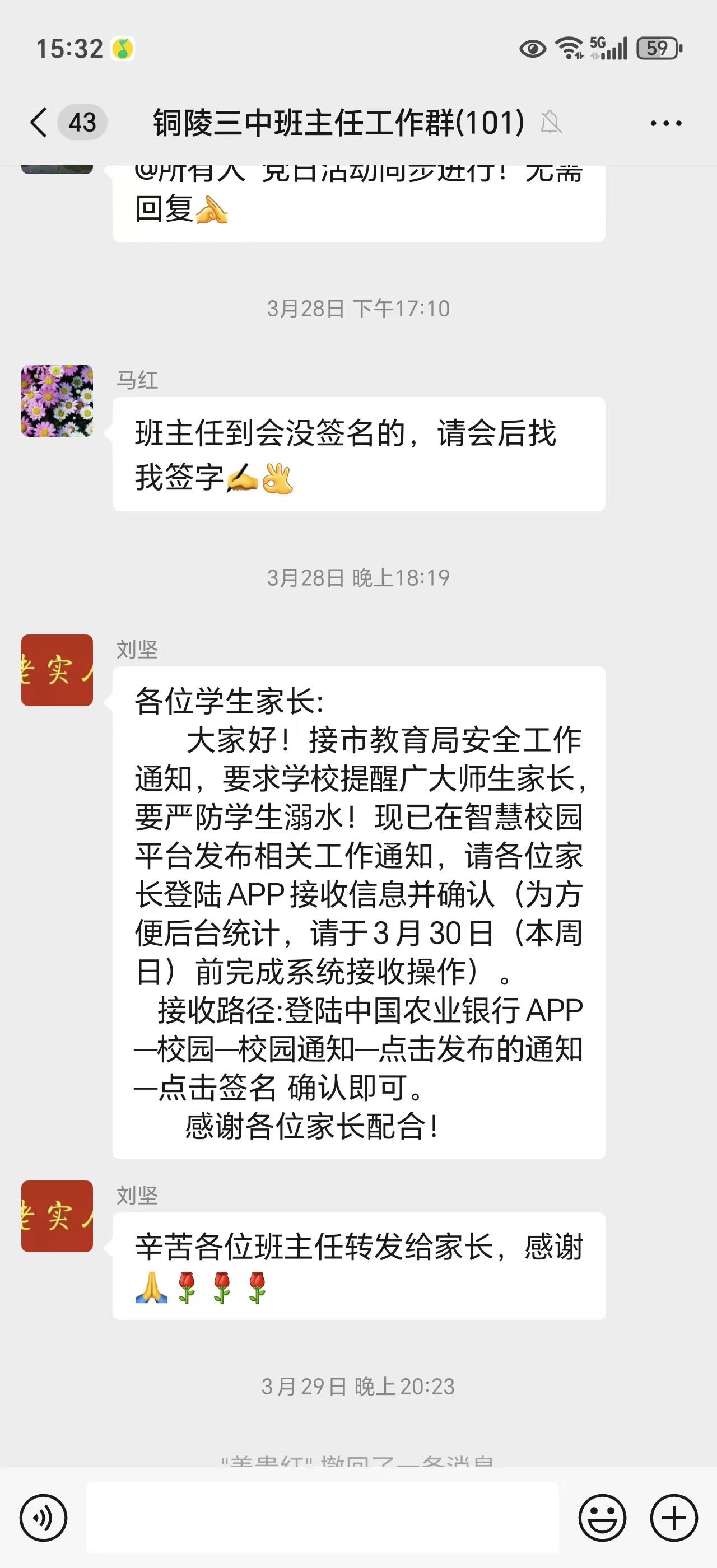The image size is (717, 1568).
Task: Tap the message text input field
Action: 322,1517
